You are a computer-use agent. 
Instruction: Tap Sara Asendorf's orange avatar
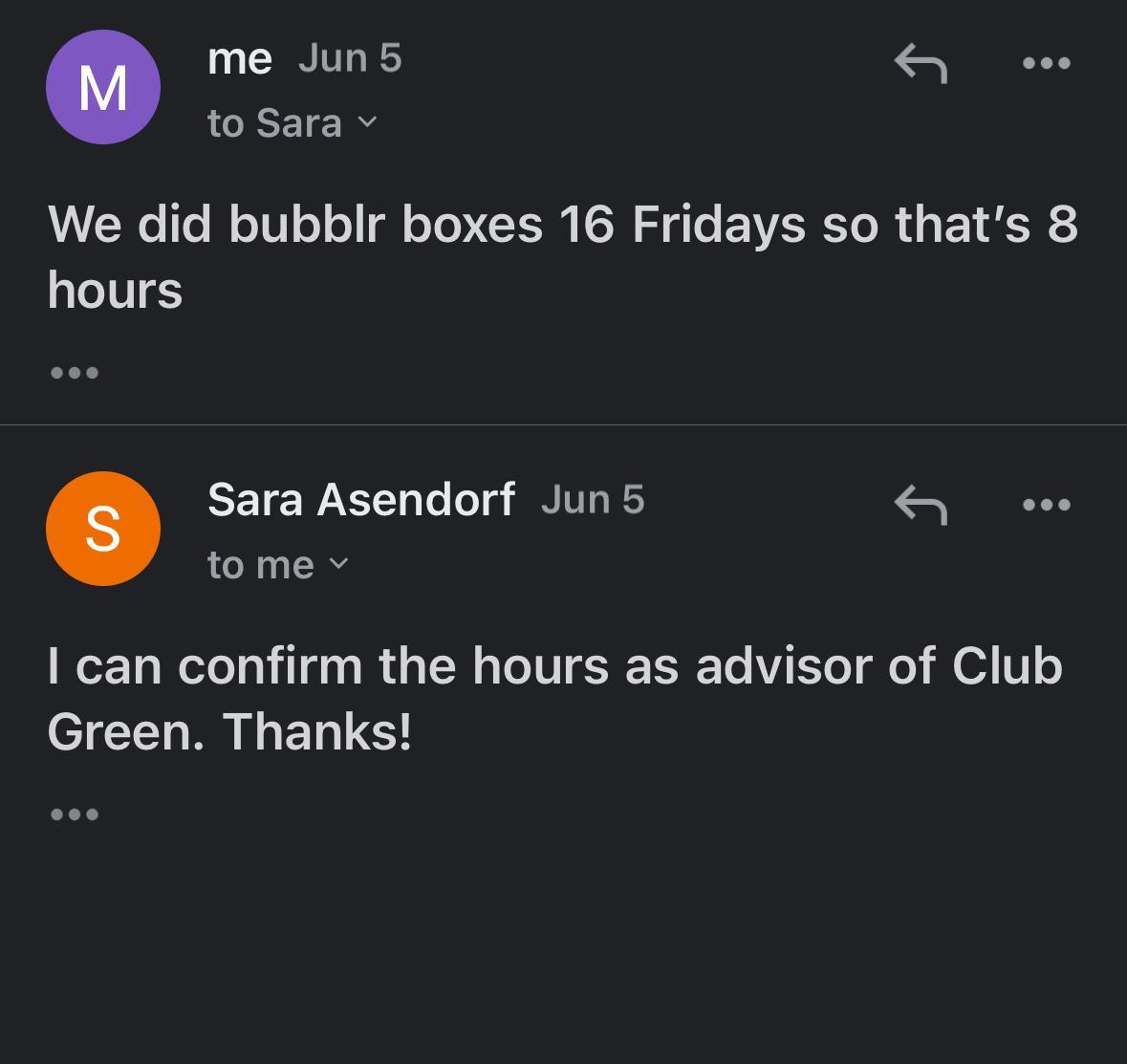click(103, 529)
